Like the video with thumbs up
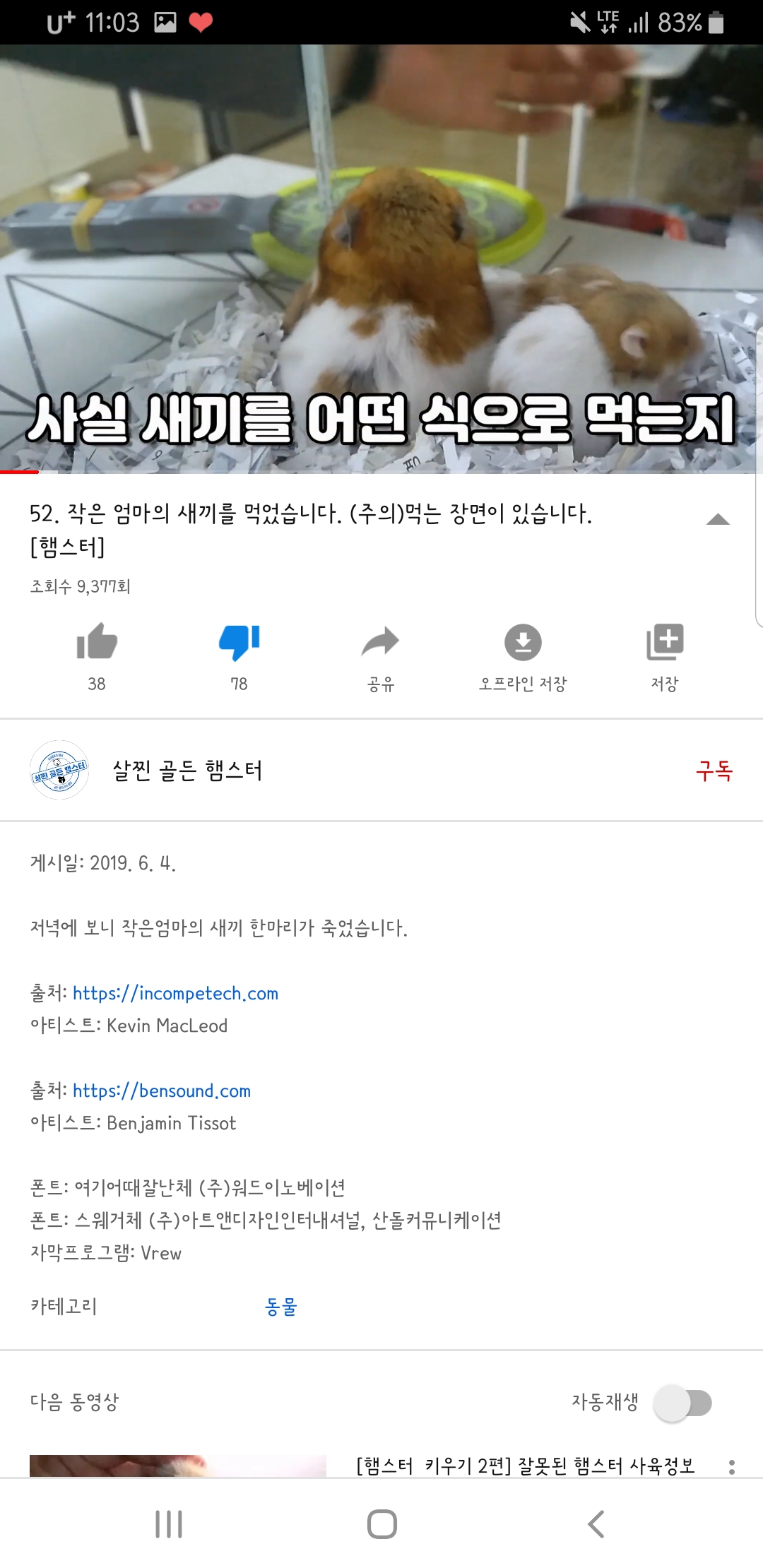Screen dimensions: 763x1568 (x=97, y=643)
